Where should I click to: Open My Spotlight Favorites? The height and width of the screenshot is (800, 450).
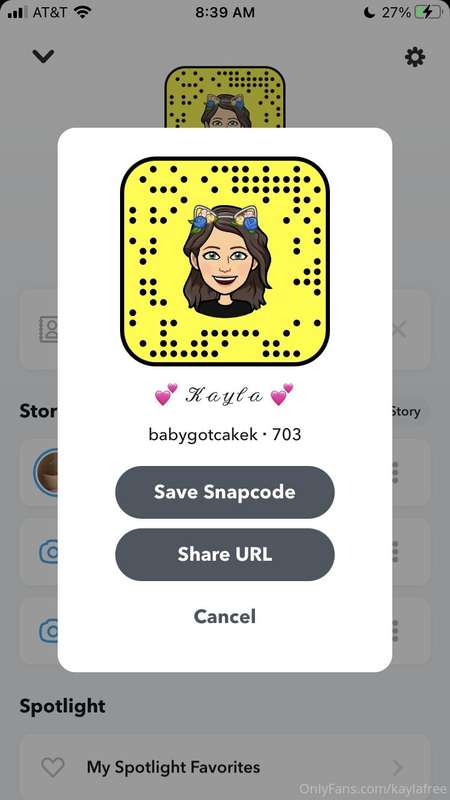[x=224, y=767]
